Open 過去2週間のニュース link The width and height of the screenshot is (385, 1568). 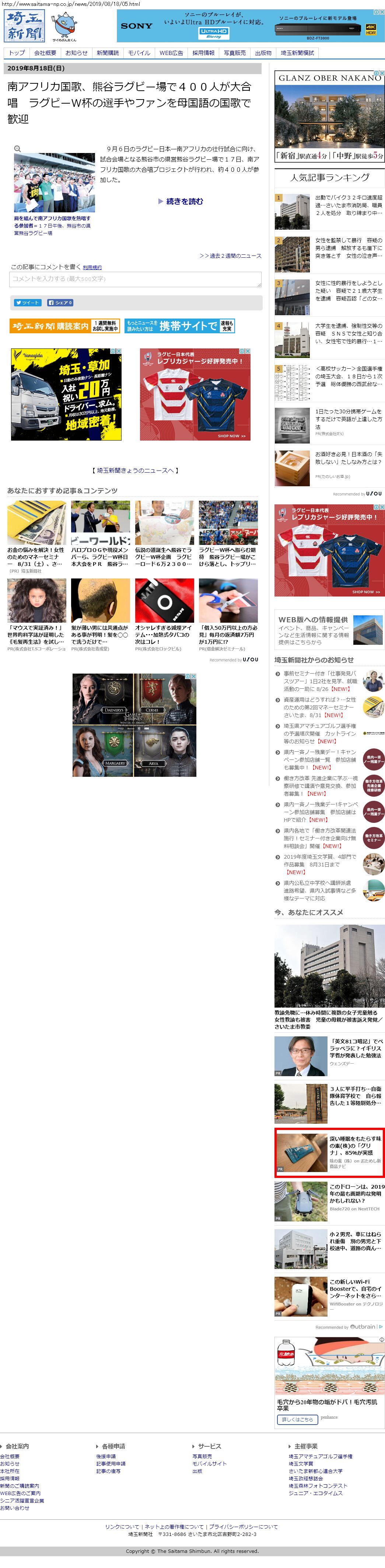point(230,255)
